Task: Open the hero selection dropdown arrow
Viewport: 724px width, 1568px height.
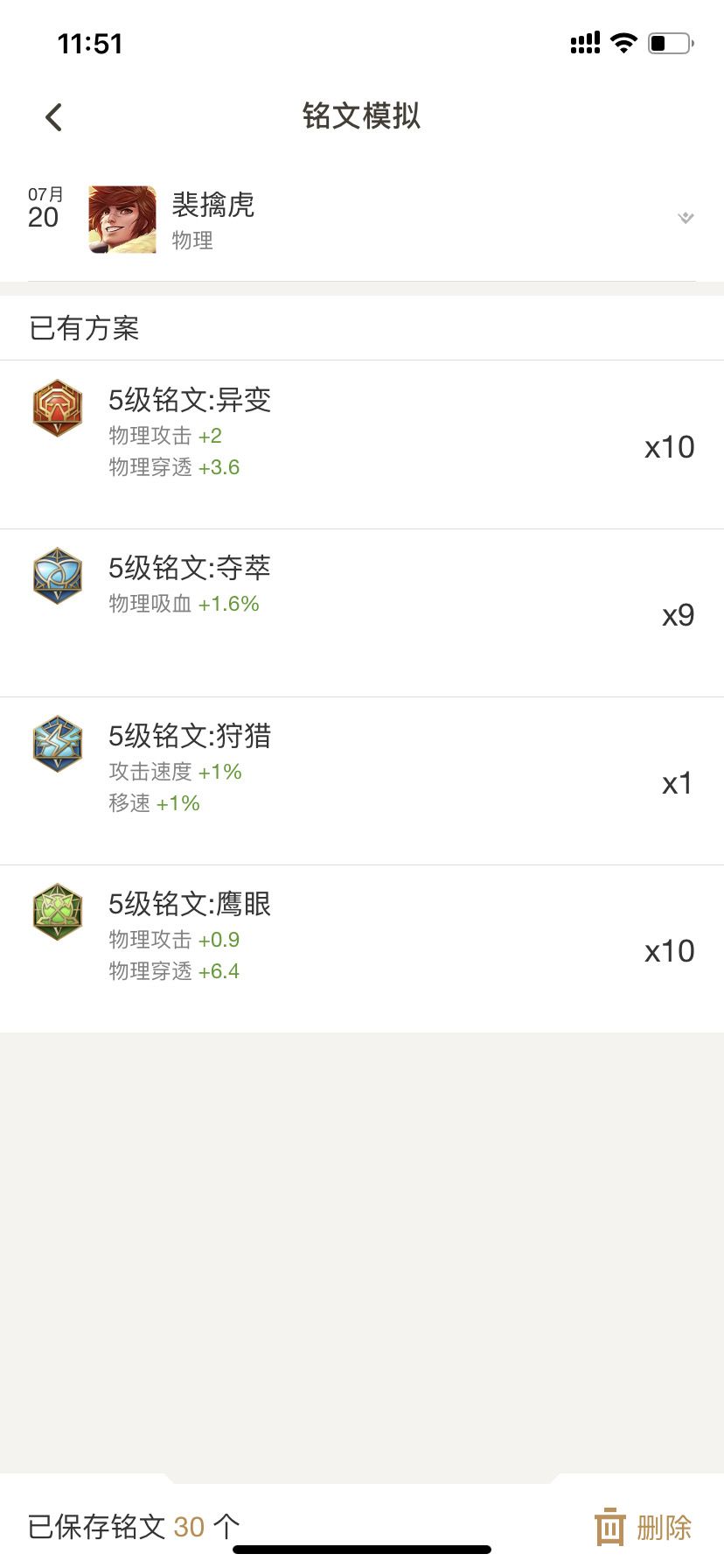Action: [686, 219]
